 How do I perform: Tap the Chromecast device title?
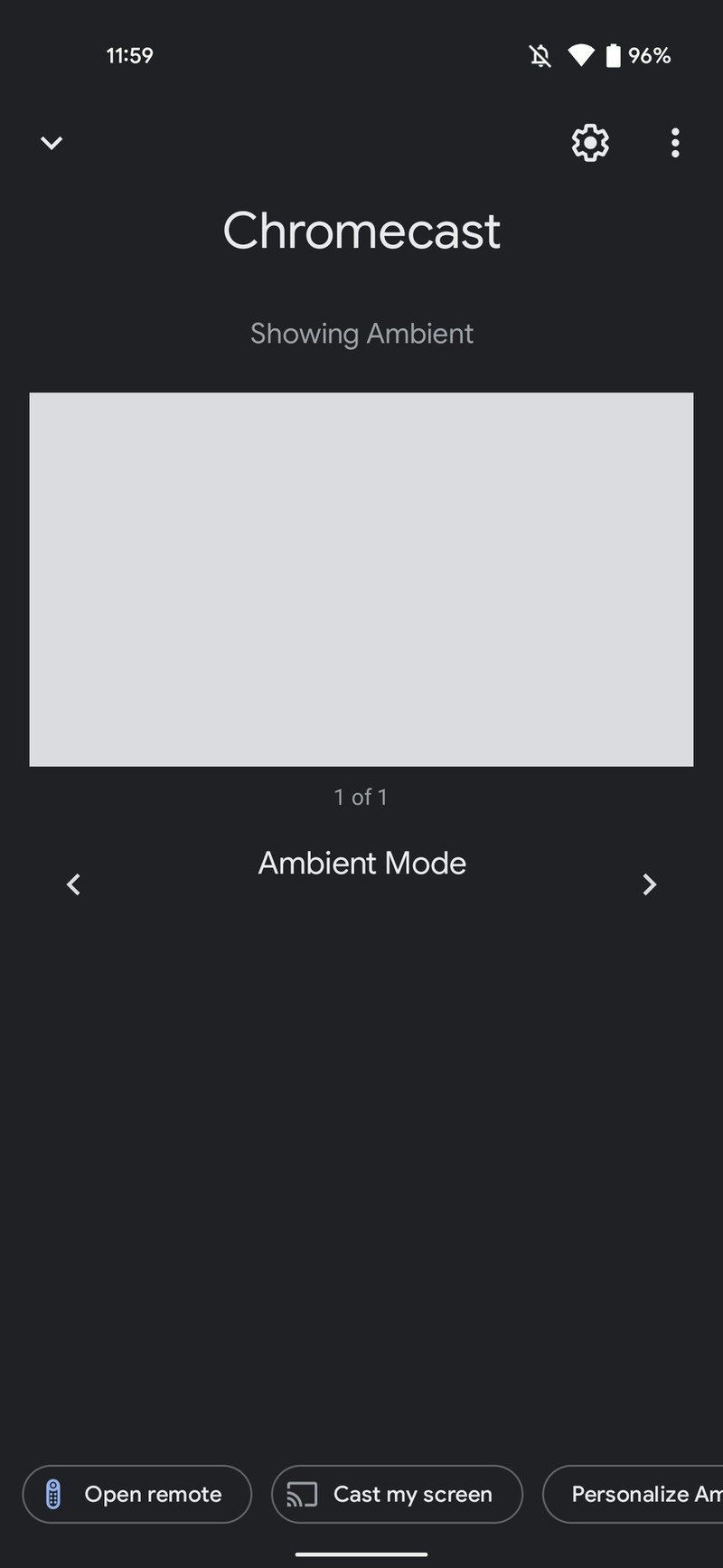(x=361, y=231)
